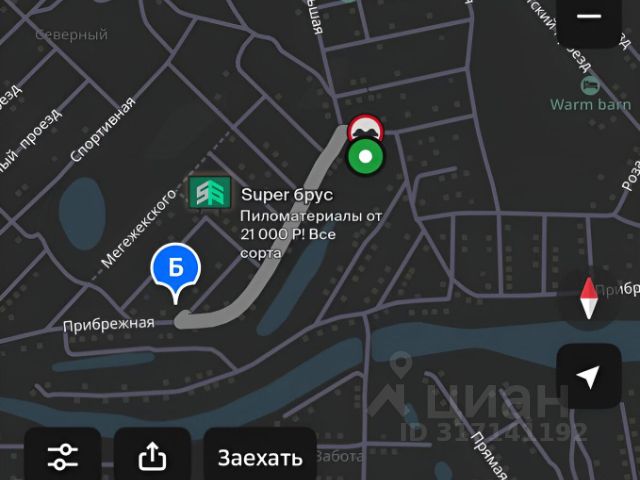640x480 pixels.
Task: Tap the Заехать button
Action: click(260, 457)
